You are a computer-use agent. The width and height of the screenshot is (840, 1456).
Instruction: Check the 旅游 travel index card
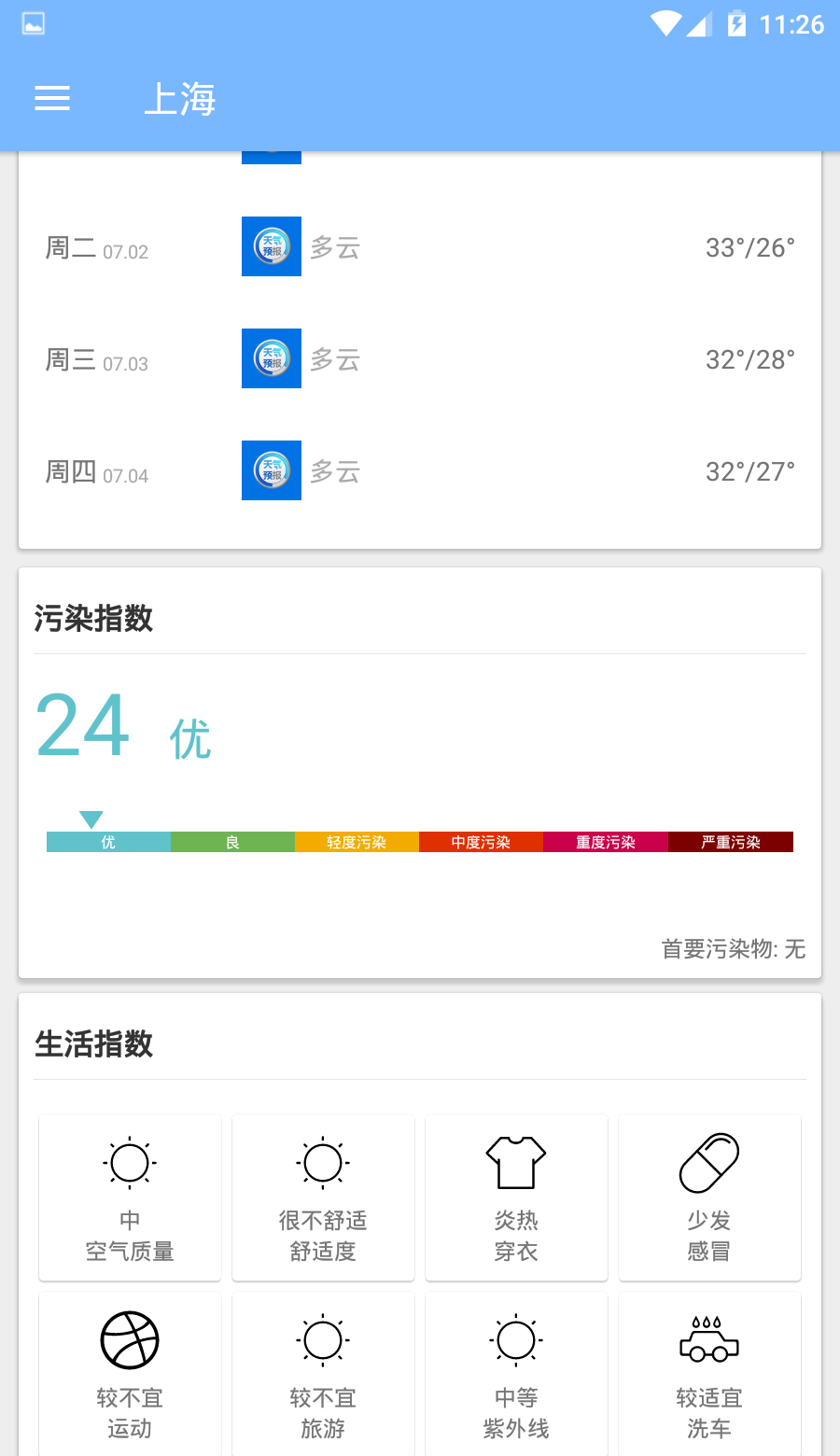[x=323, y=1374]
